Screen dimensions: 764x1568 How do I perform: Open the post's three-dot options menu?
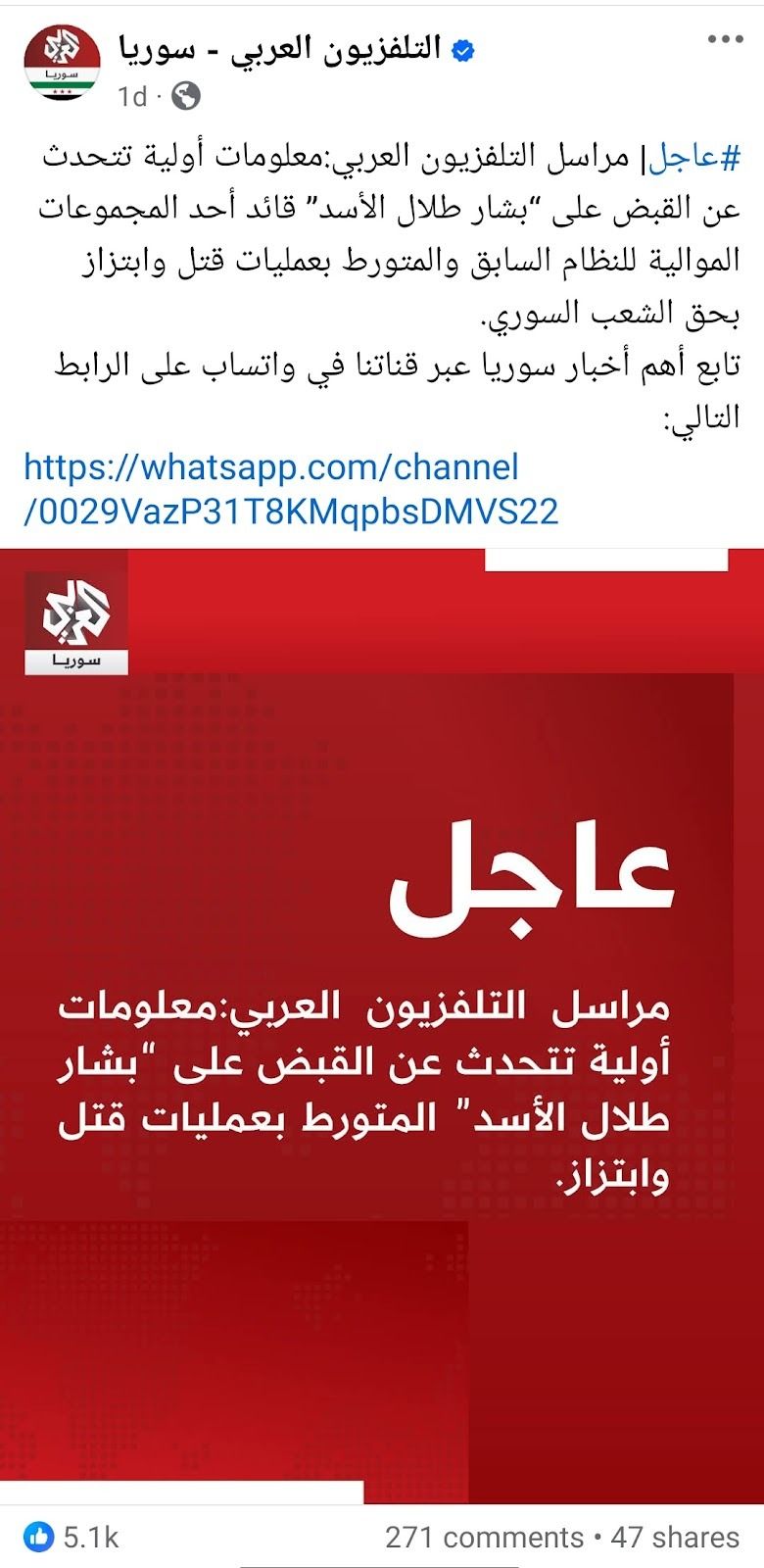(725, 40)
